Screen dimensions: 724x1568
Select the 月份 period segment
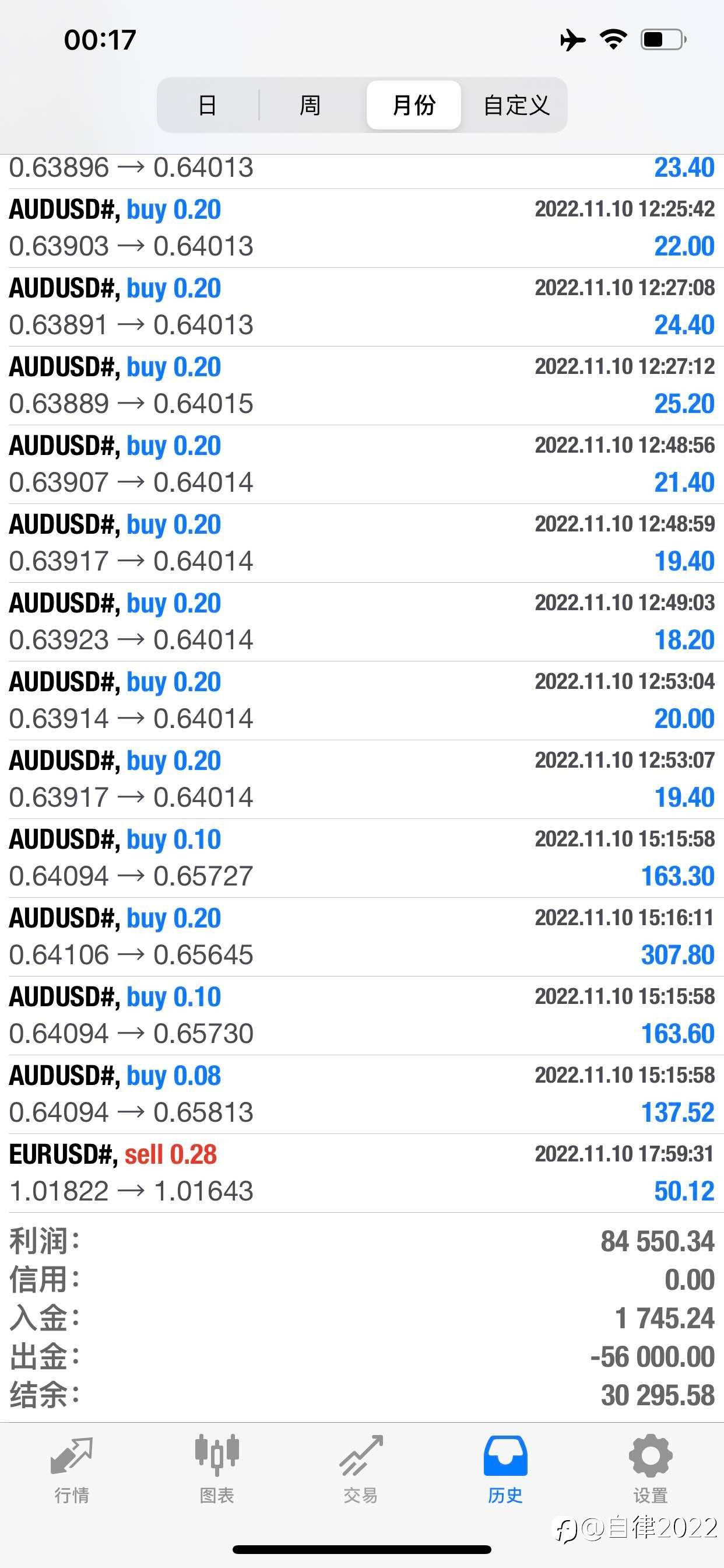pyautogui.click(x=414, y=106)
